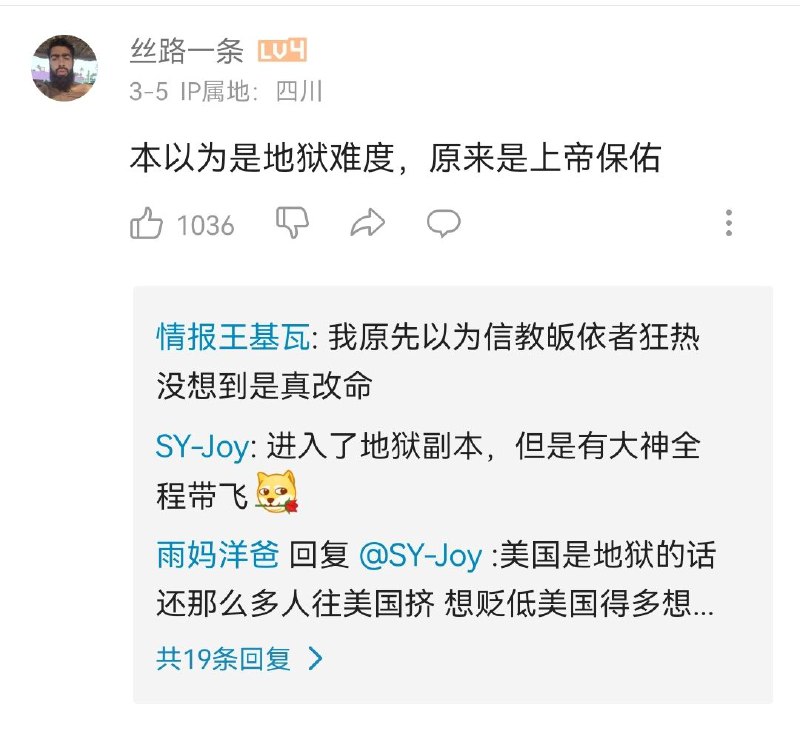Reply to 丝路一条's comment

(443, 223)
